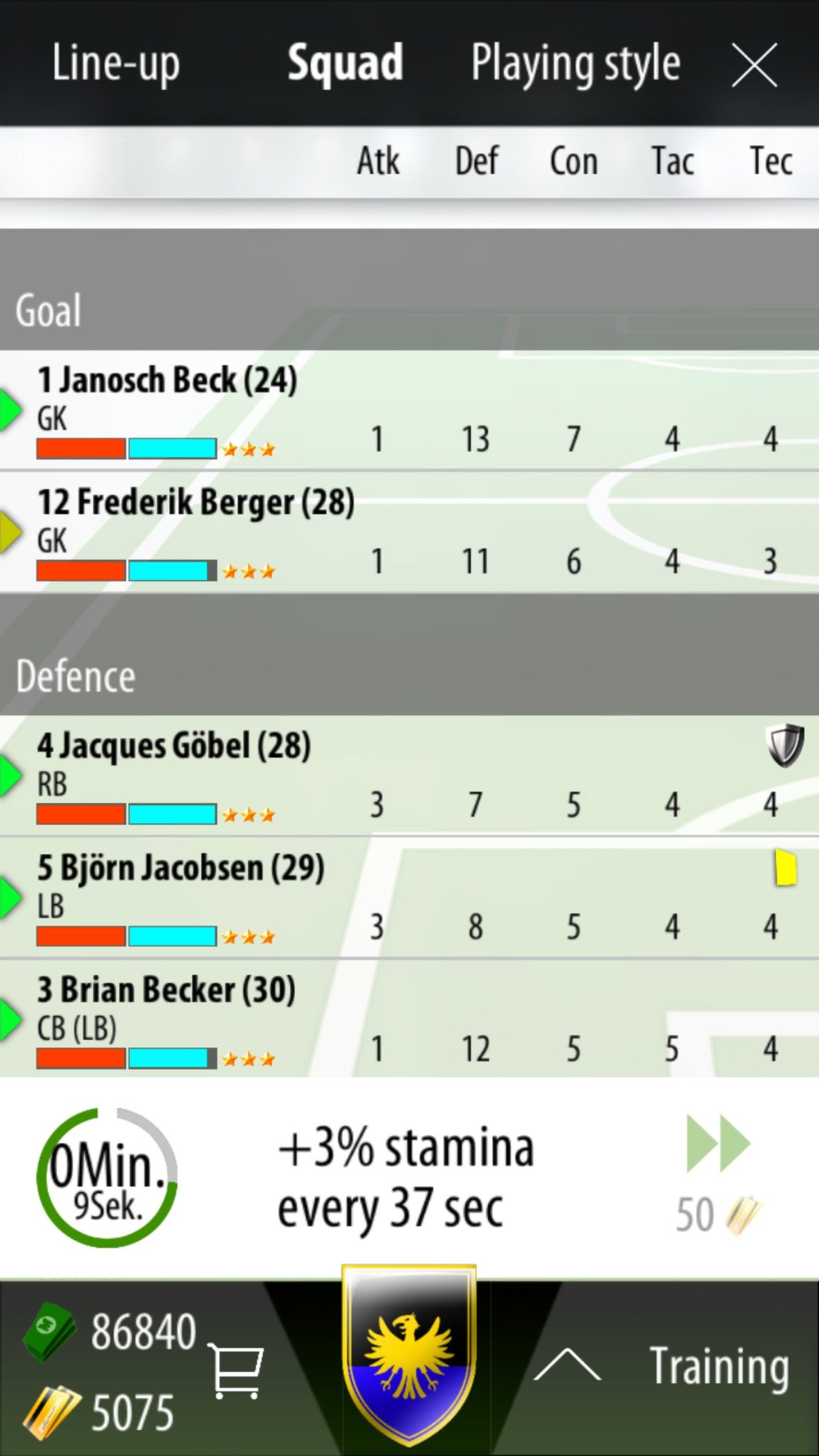Tap the club crest badge
The height and width of the screenshot is (1456, 819).
(409, 1355)
